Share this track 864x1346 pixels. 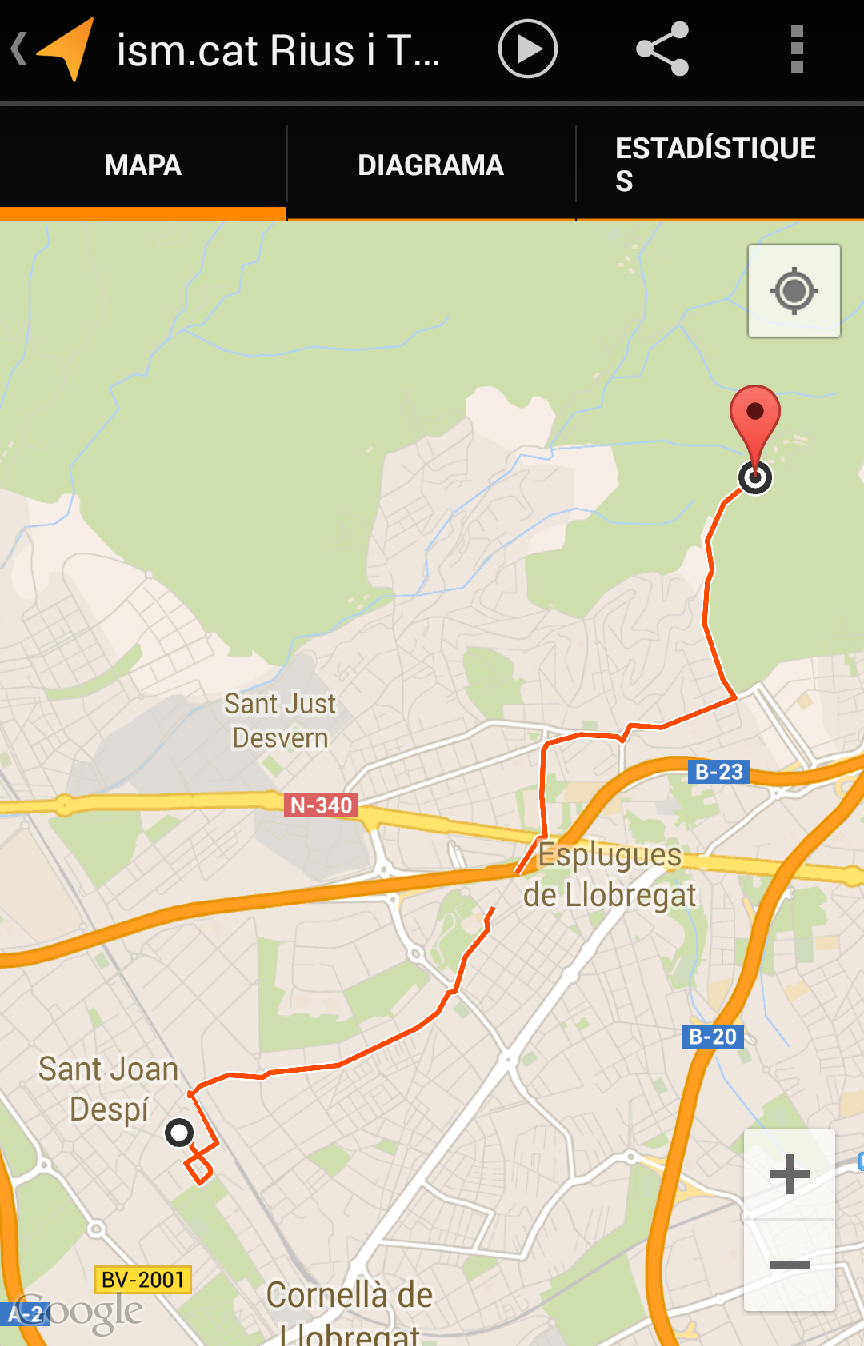click(x=662, y=49)
